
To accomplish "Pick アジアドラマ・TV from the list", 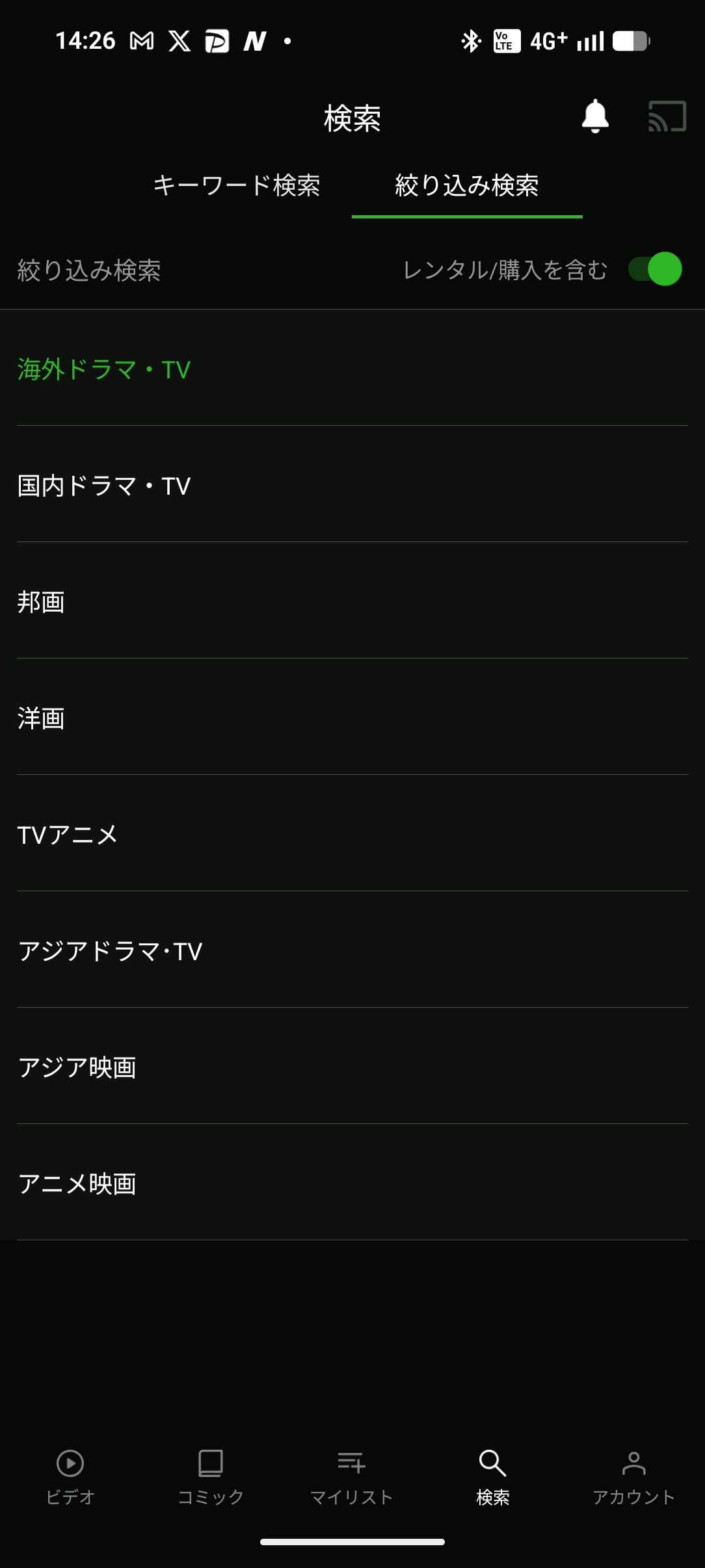I will tap(111, 951).
